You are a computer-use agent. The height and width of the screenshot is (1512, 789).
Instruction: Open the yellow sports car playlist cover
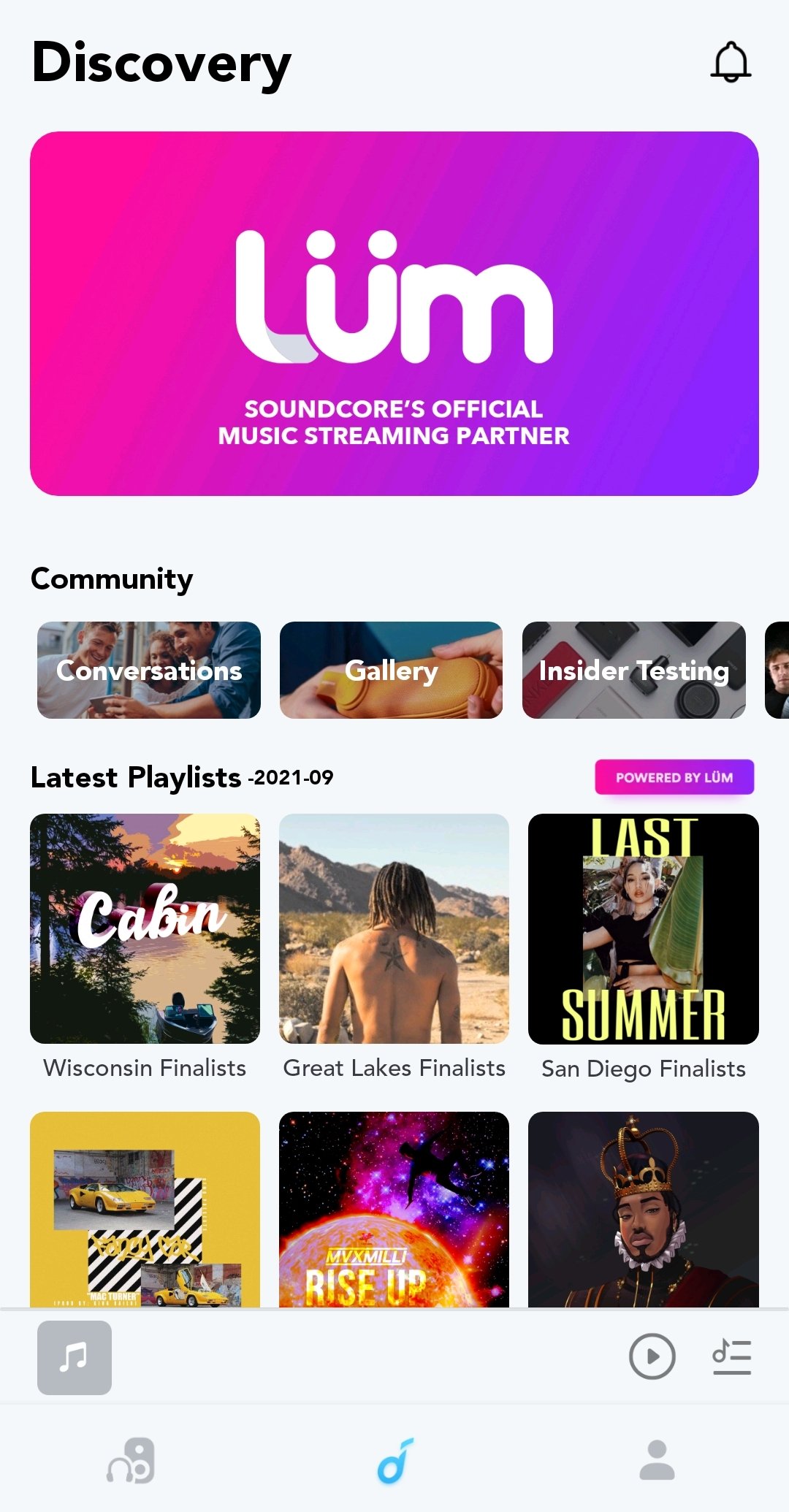coord(145,1210)
